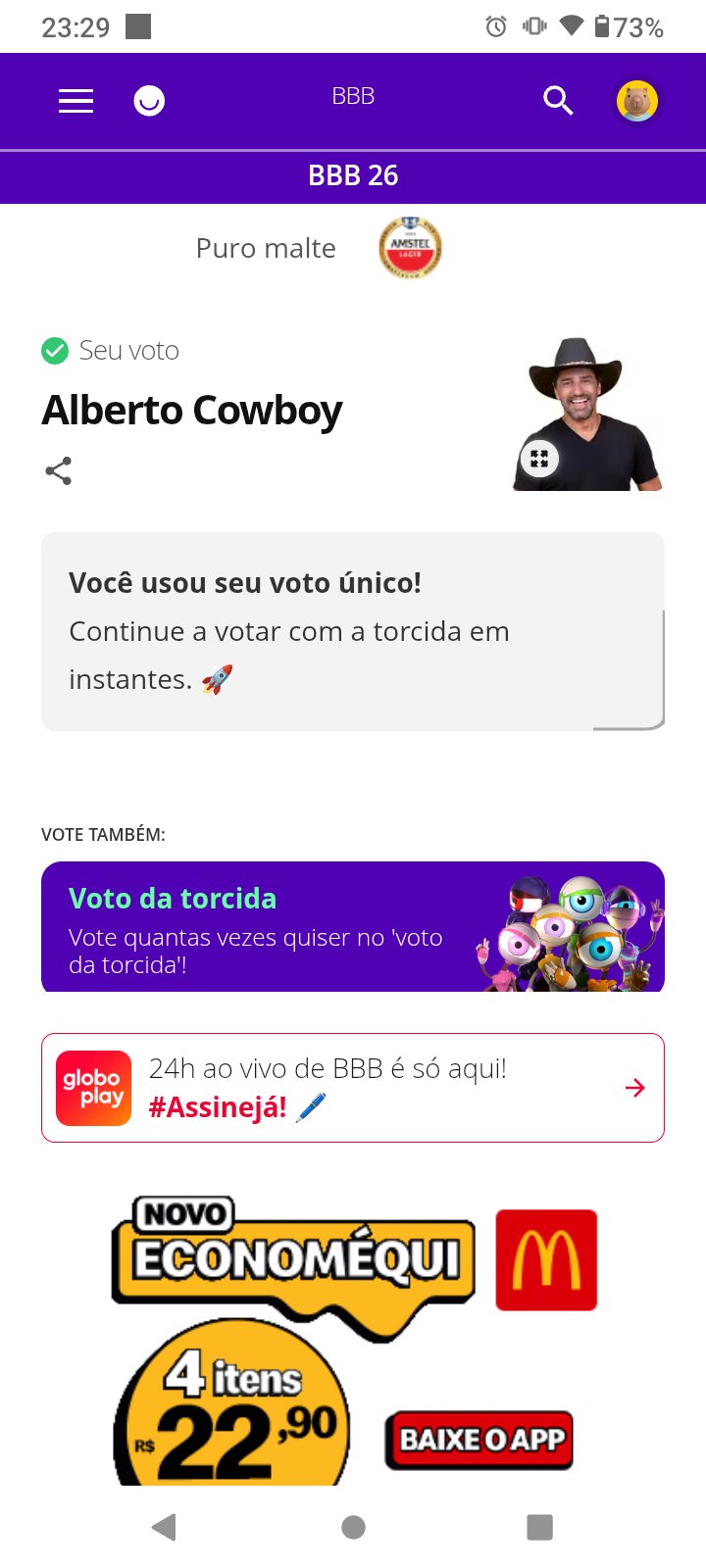Expand Alberto Cowboy's photo

tap(539, 459)
